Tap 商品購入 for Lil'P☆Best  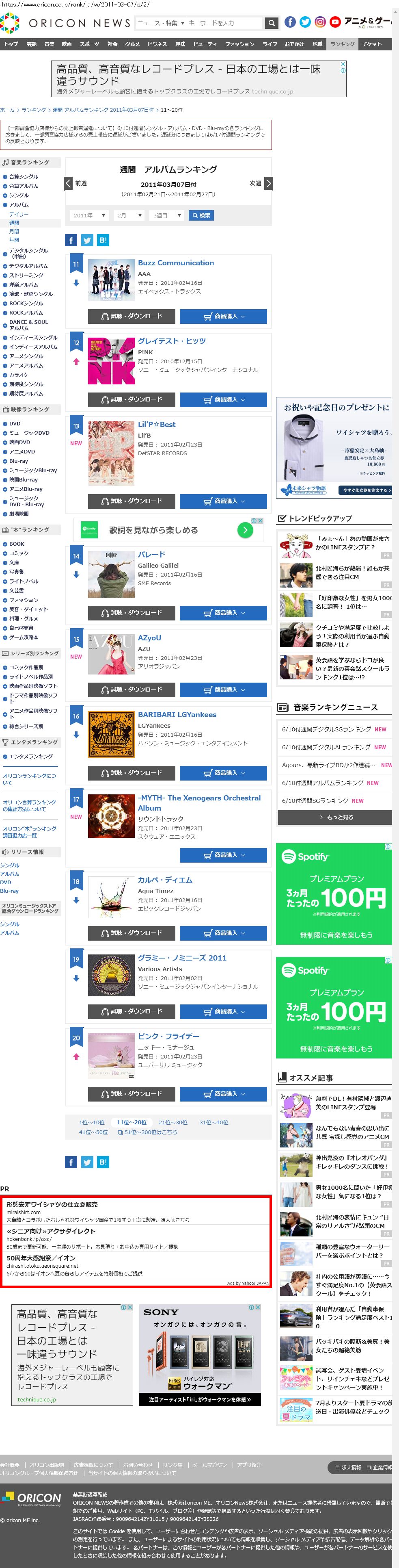click(x=223, y=501)
